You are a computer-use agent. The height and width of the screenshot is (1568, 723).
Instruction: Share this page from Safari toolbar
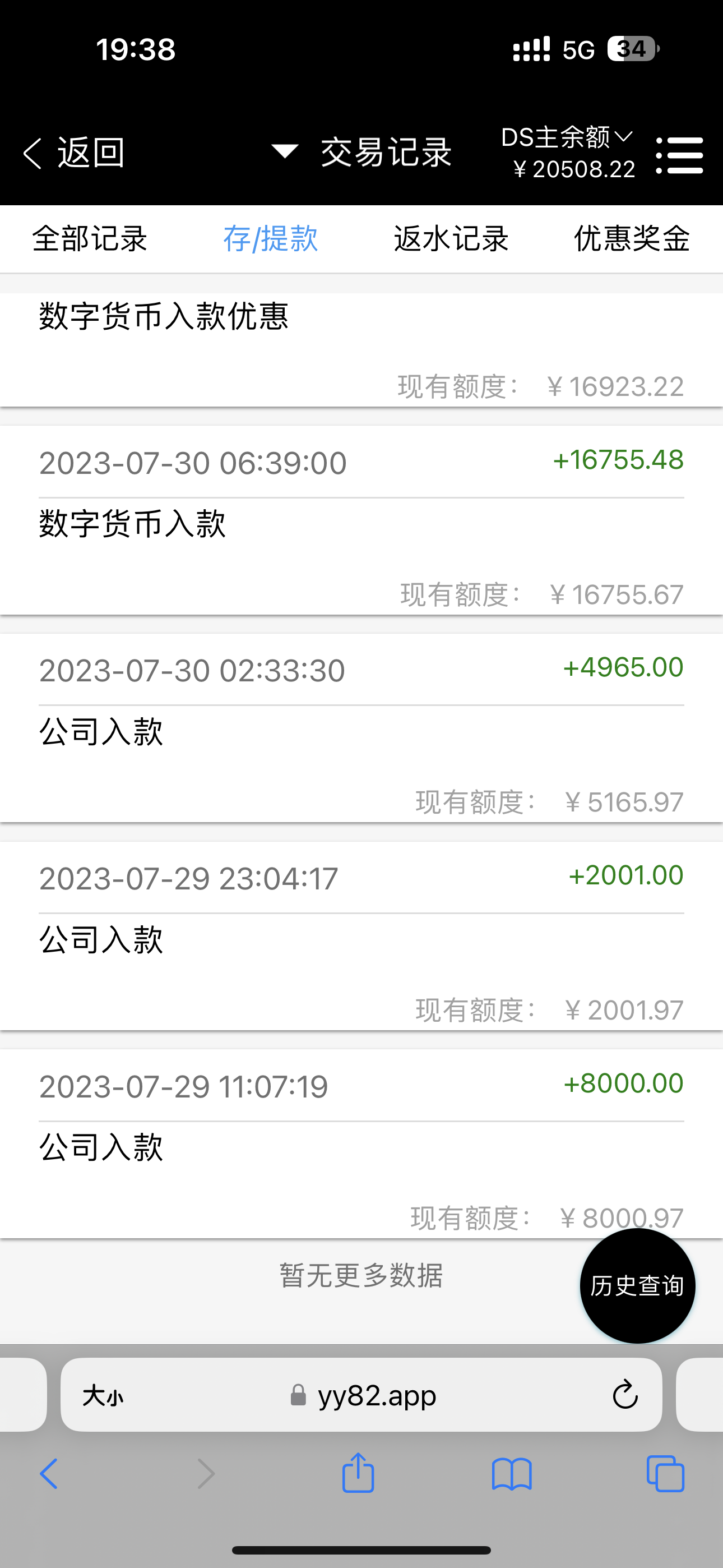click(358, 1473)
